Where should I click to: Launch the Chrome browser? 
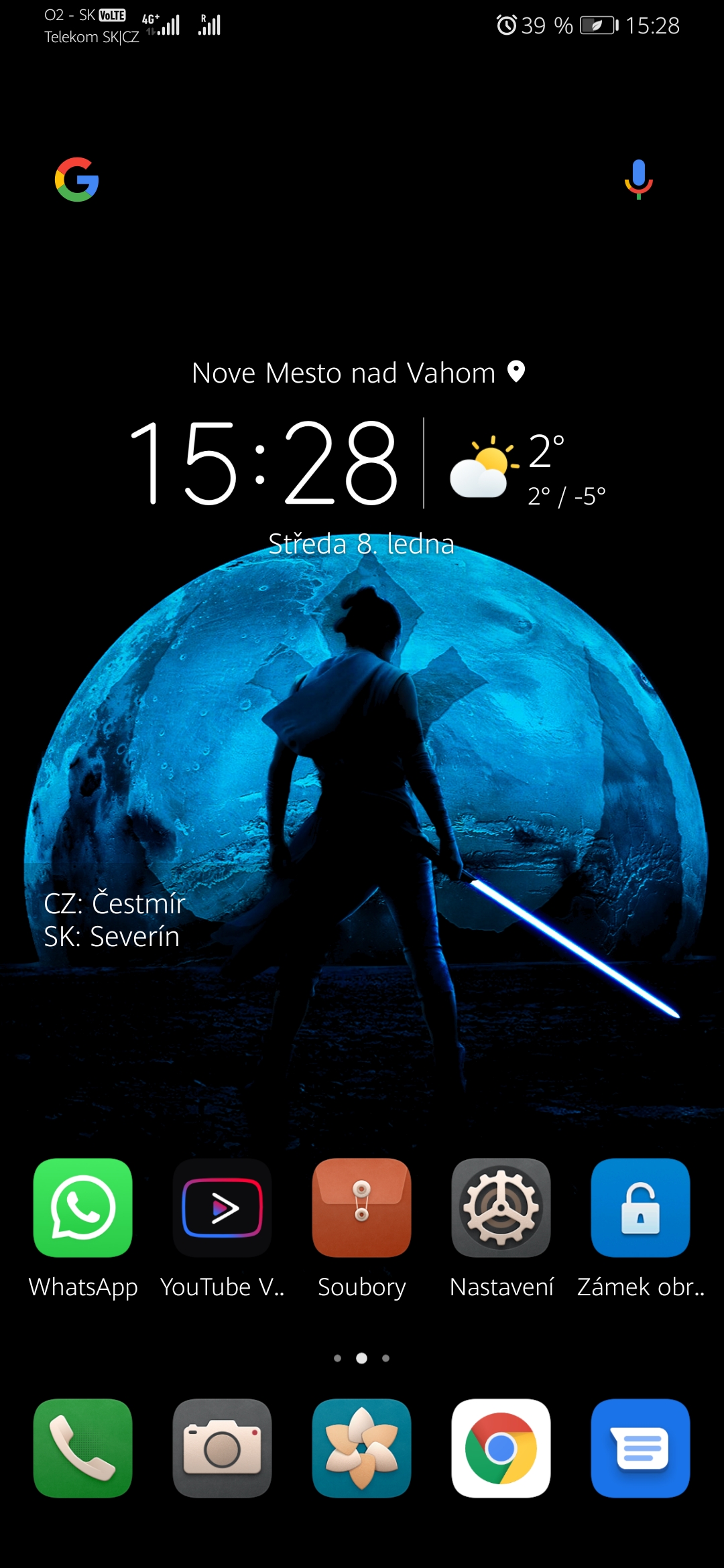click(501, 1447)
